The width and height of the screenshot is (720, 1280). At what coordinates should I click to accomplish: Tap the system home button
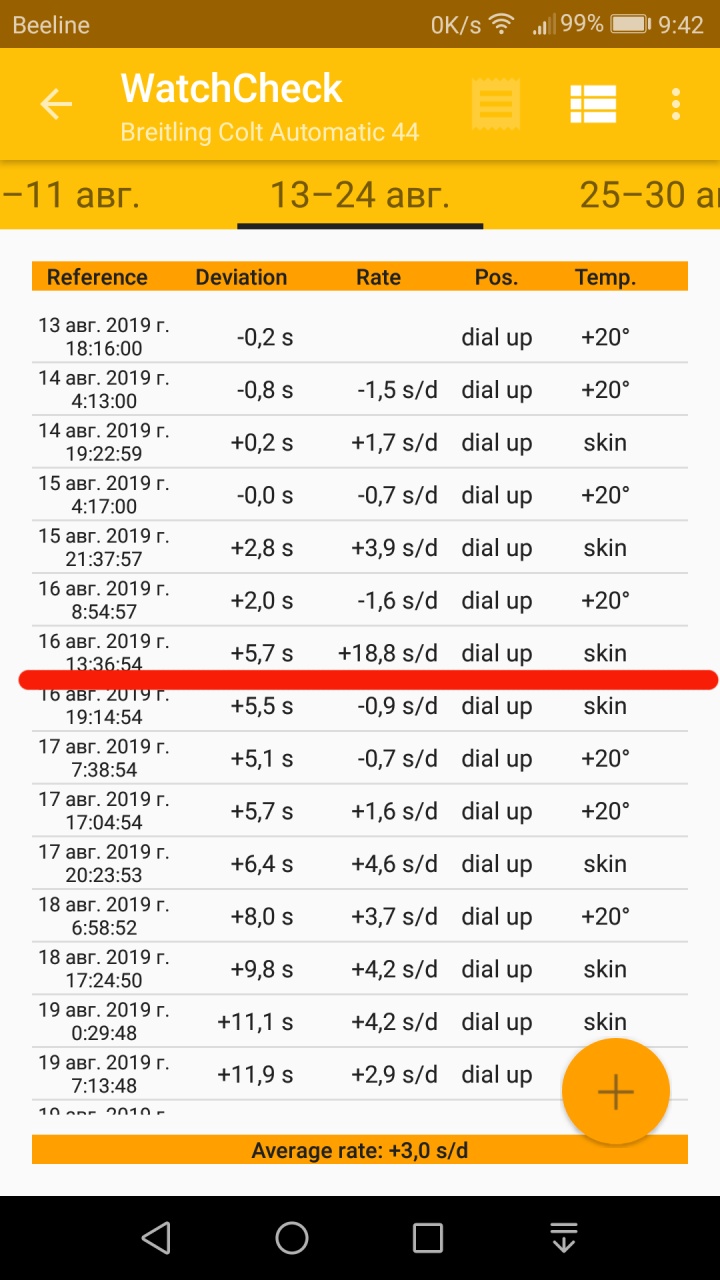tap(292, 1238)
